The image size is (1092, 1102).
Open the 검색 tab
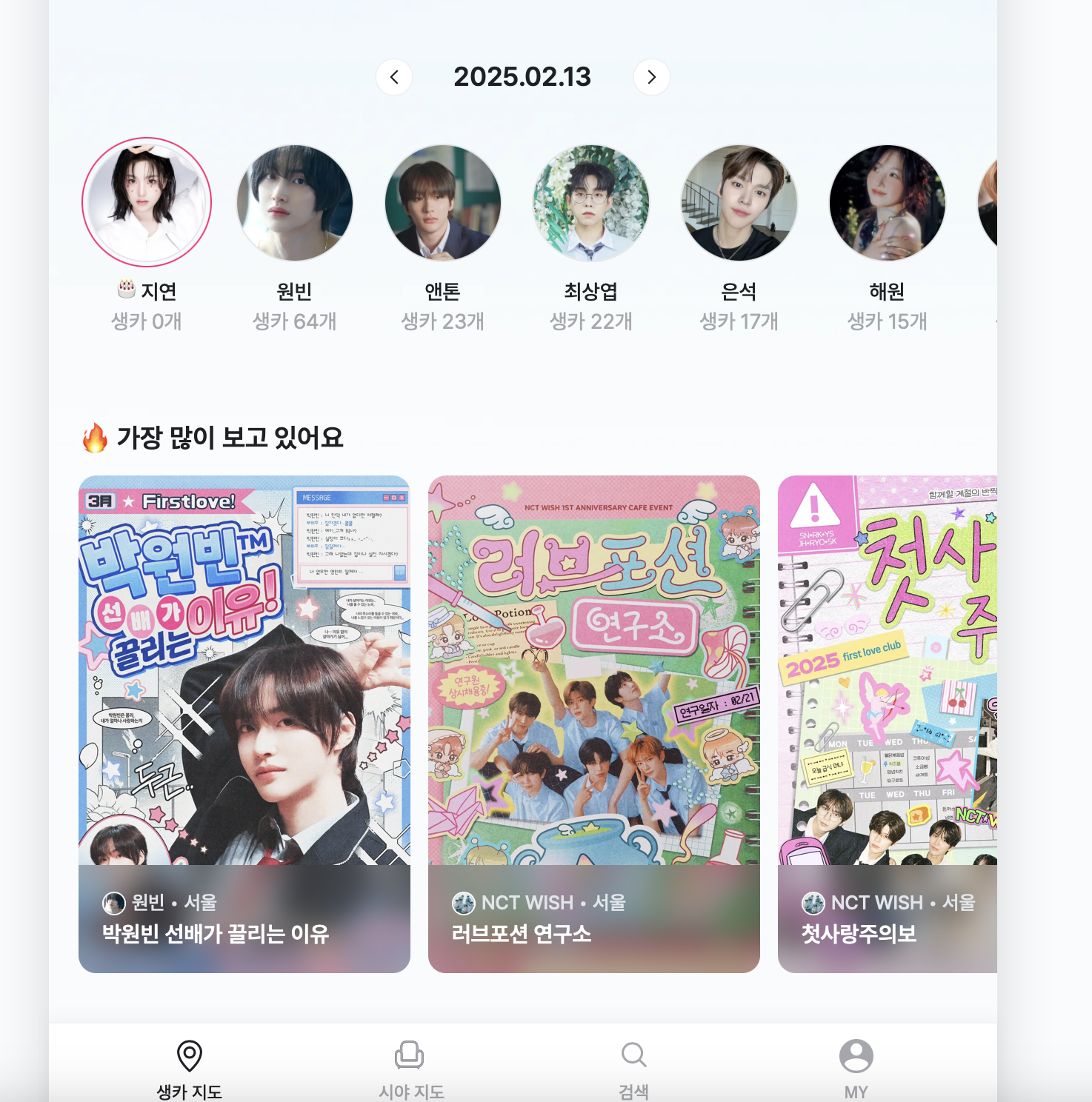coord(634,1068)
